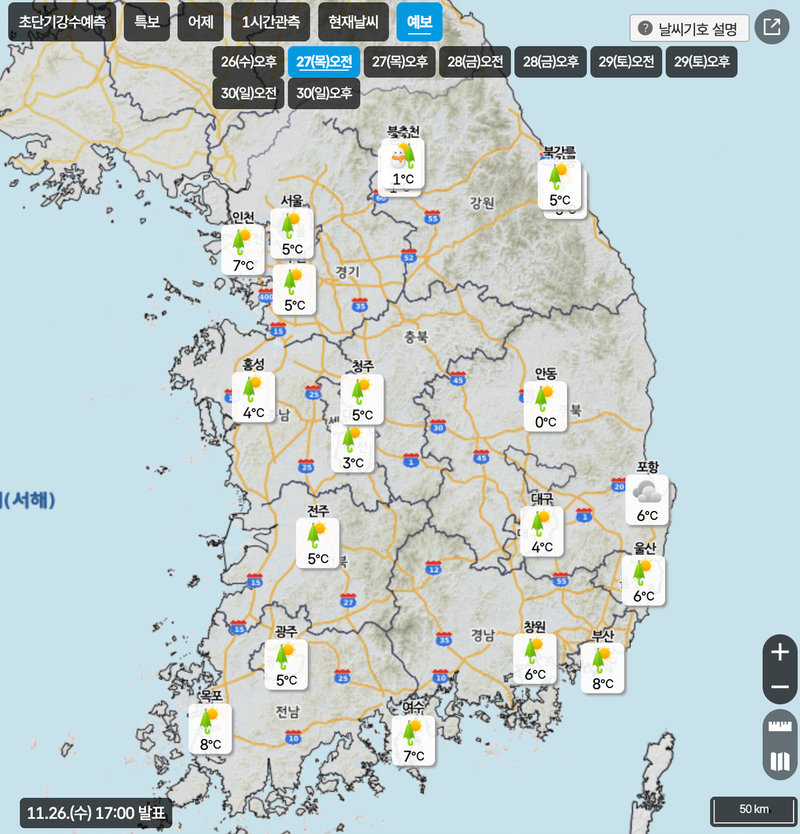Zoom out of the map

tap(780, 688)
